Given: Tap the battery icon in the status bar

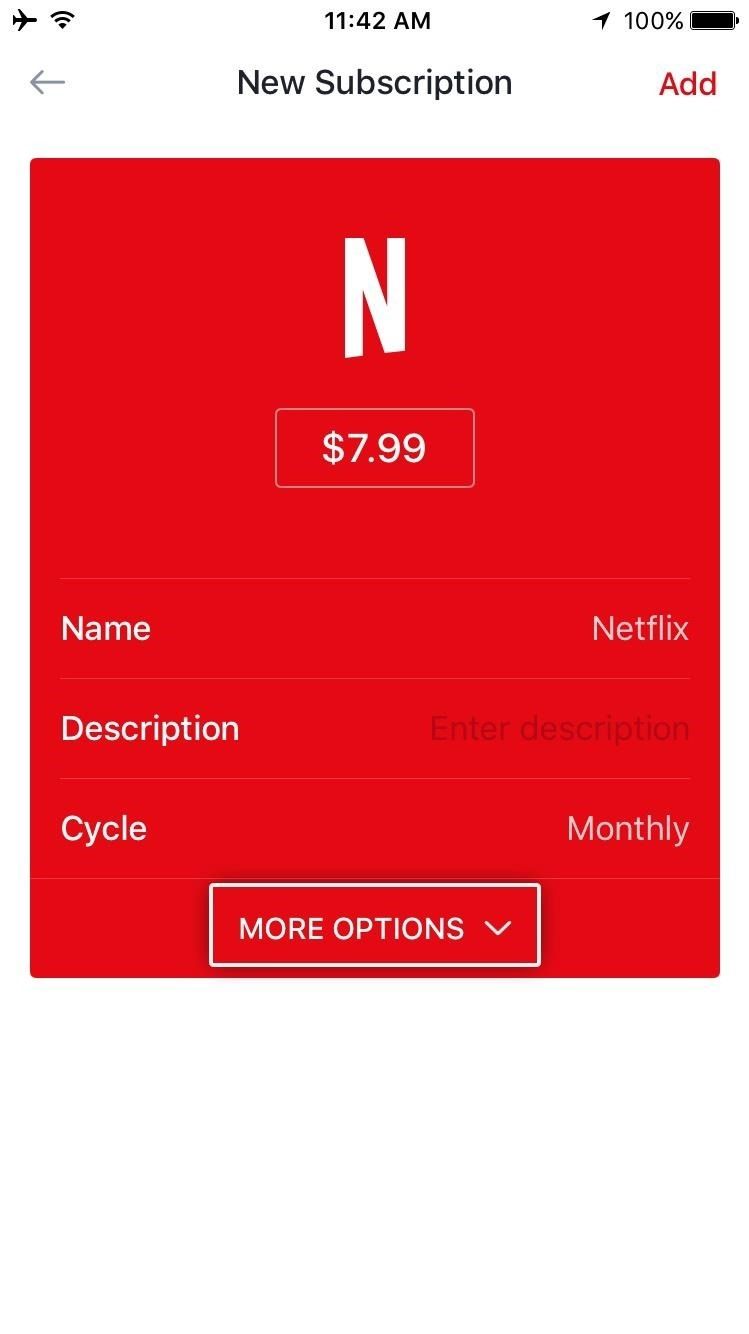Looking at the screenshot, I should [712, 19].
